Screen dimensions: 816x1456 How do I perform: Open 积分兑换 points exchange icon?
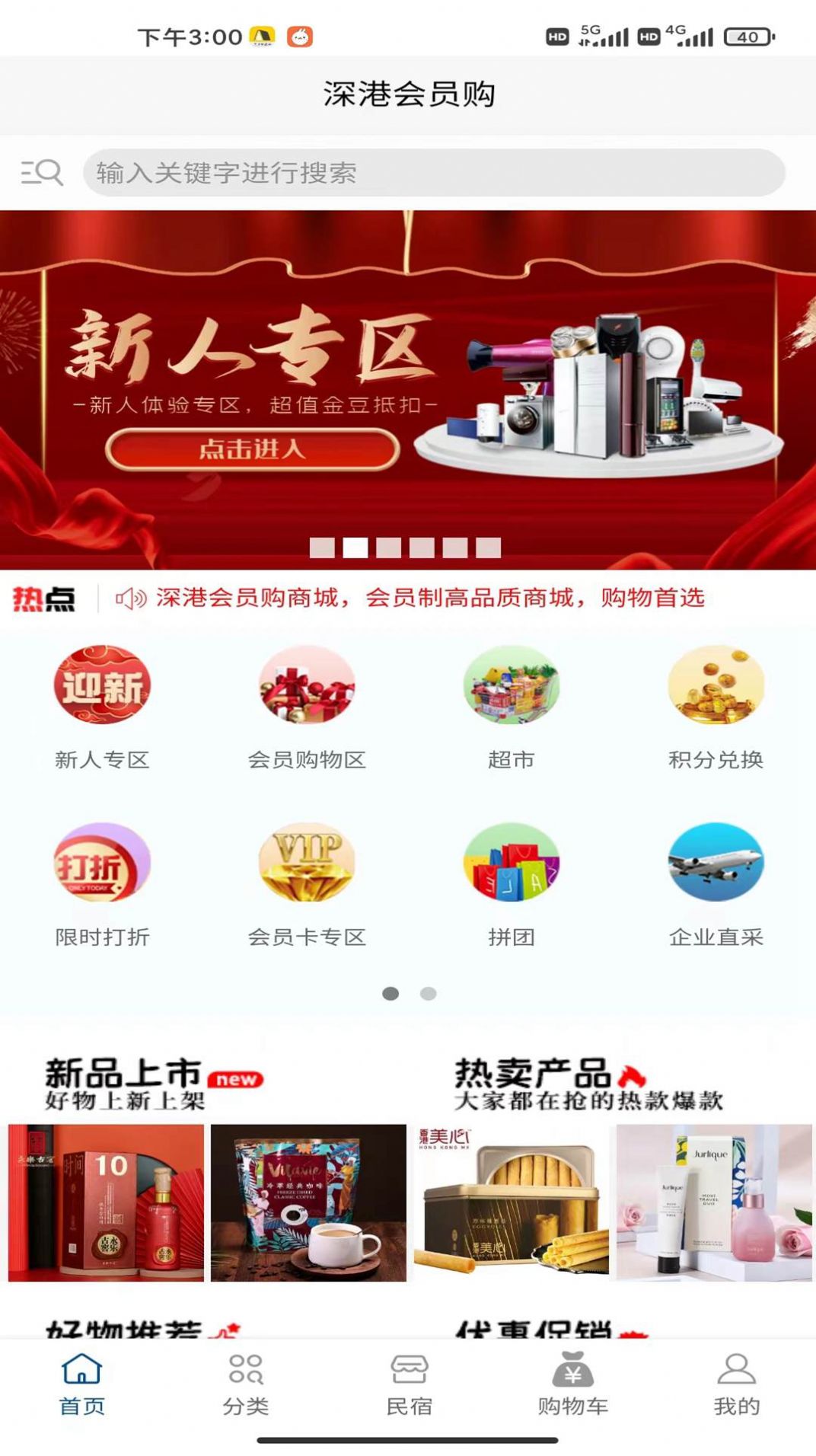pos(714,686)
